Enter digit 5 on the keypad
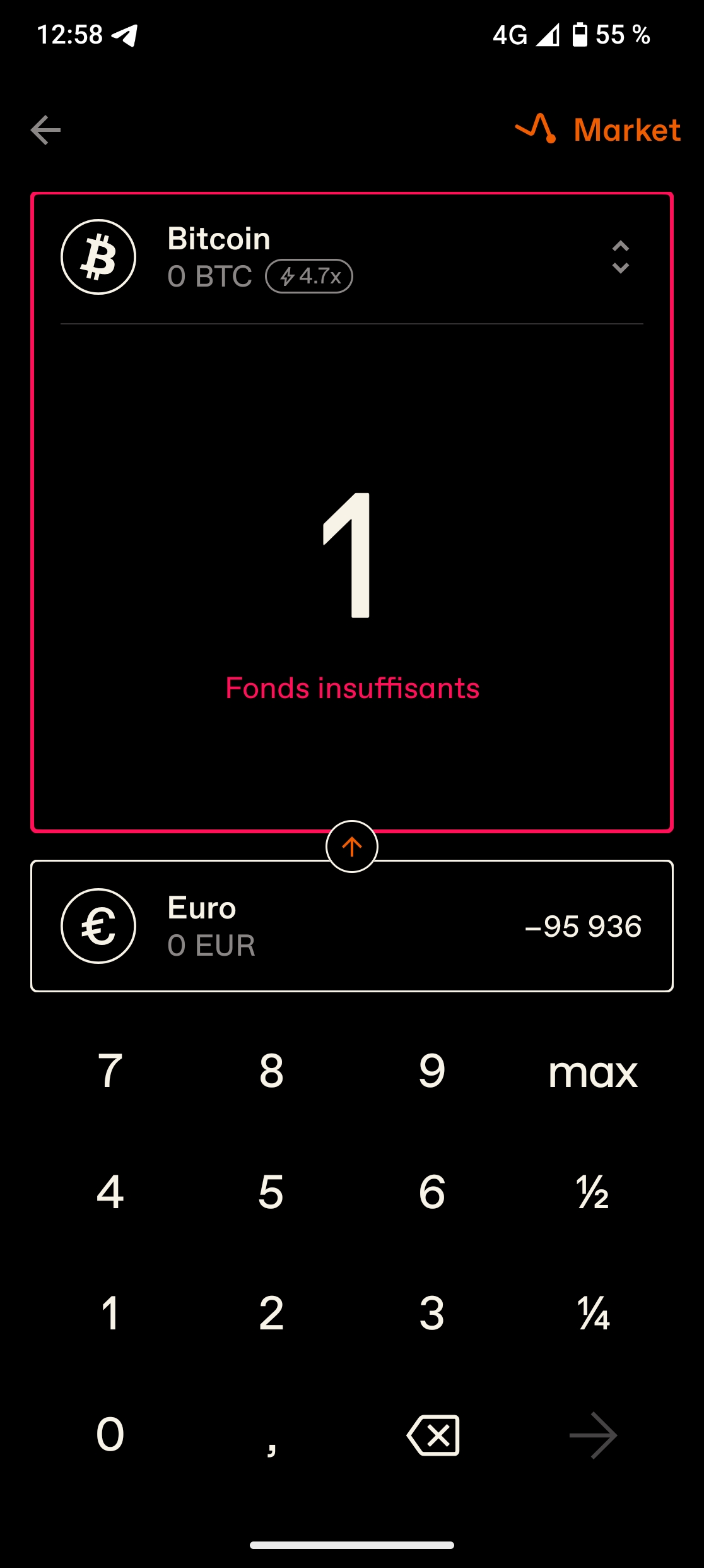 pos(271,1192)
